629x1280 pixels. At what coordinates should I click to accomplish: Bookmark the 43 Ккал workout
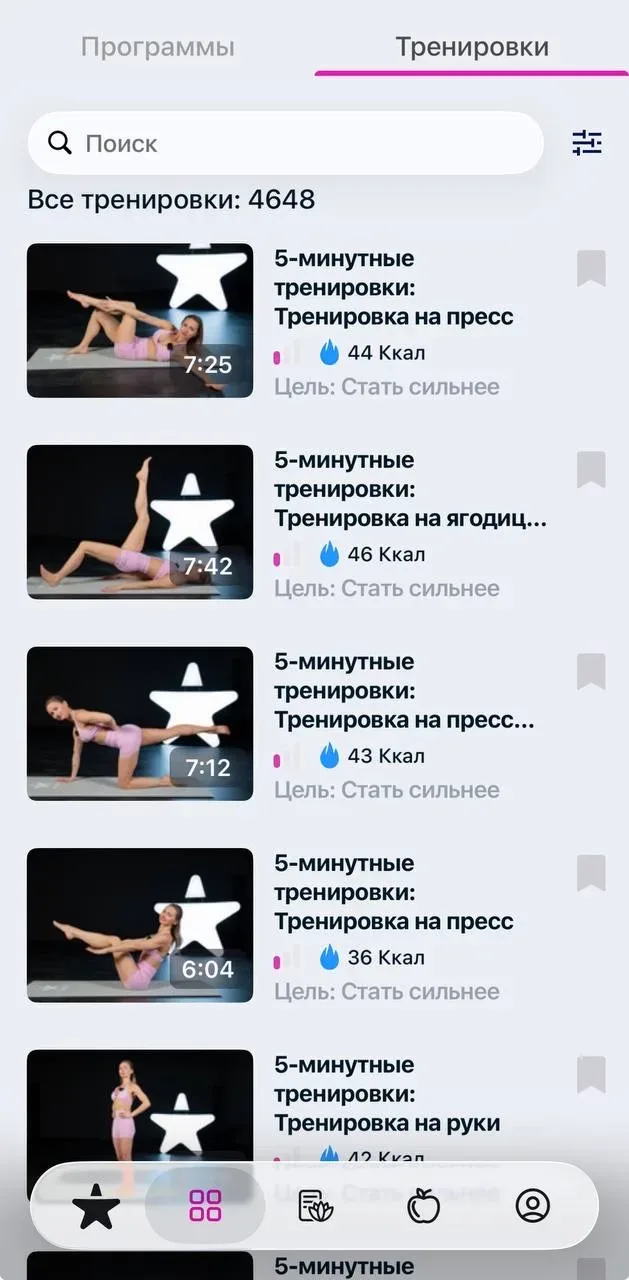click(x=591, y=671)
